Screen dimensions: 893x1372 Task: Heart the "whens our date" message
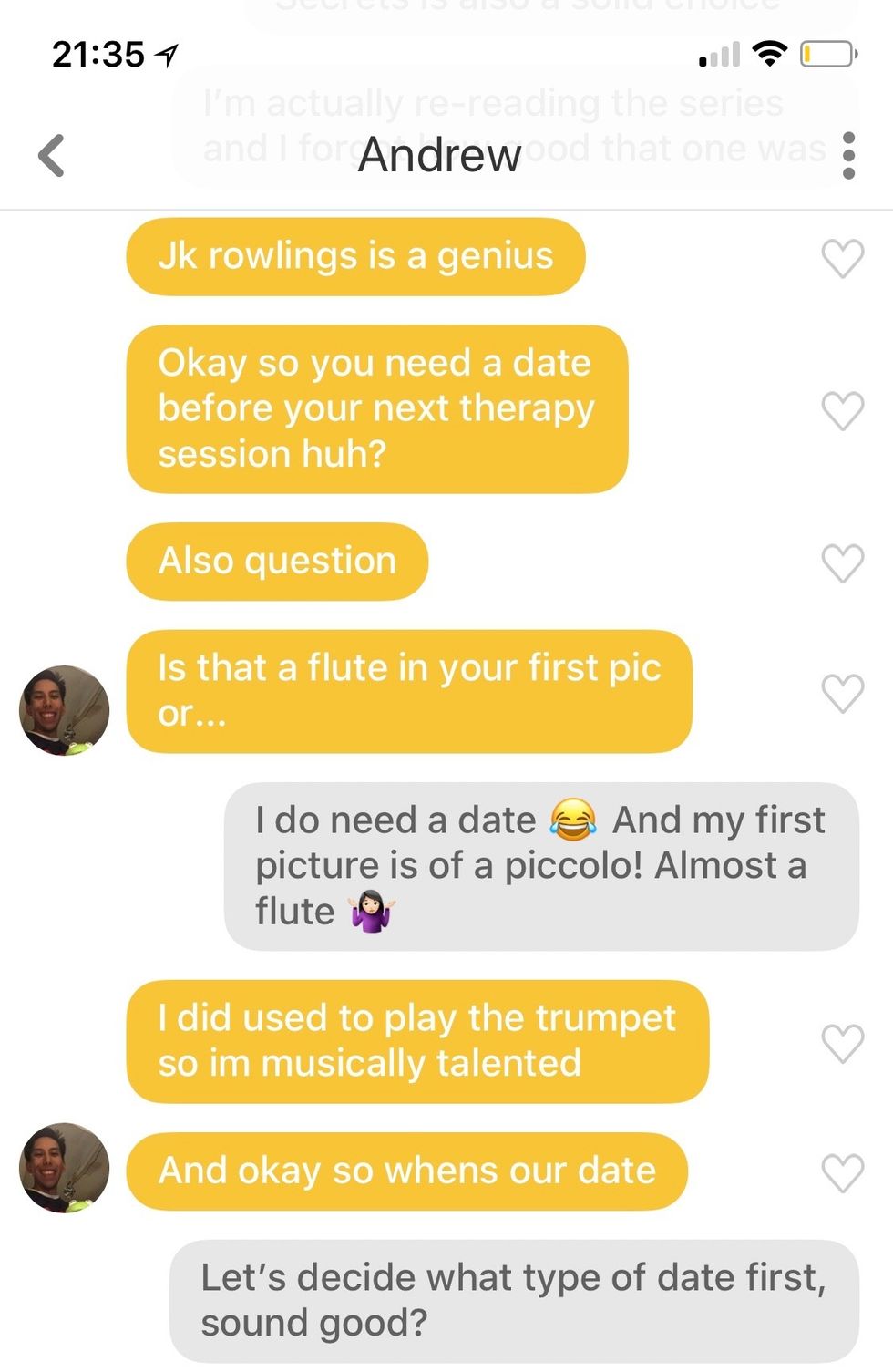point(842,1173)
